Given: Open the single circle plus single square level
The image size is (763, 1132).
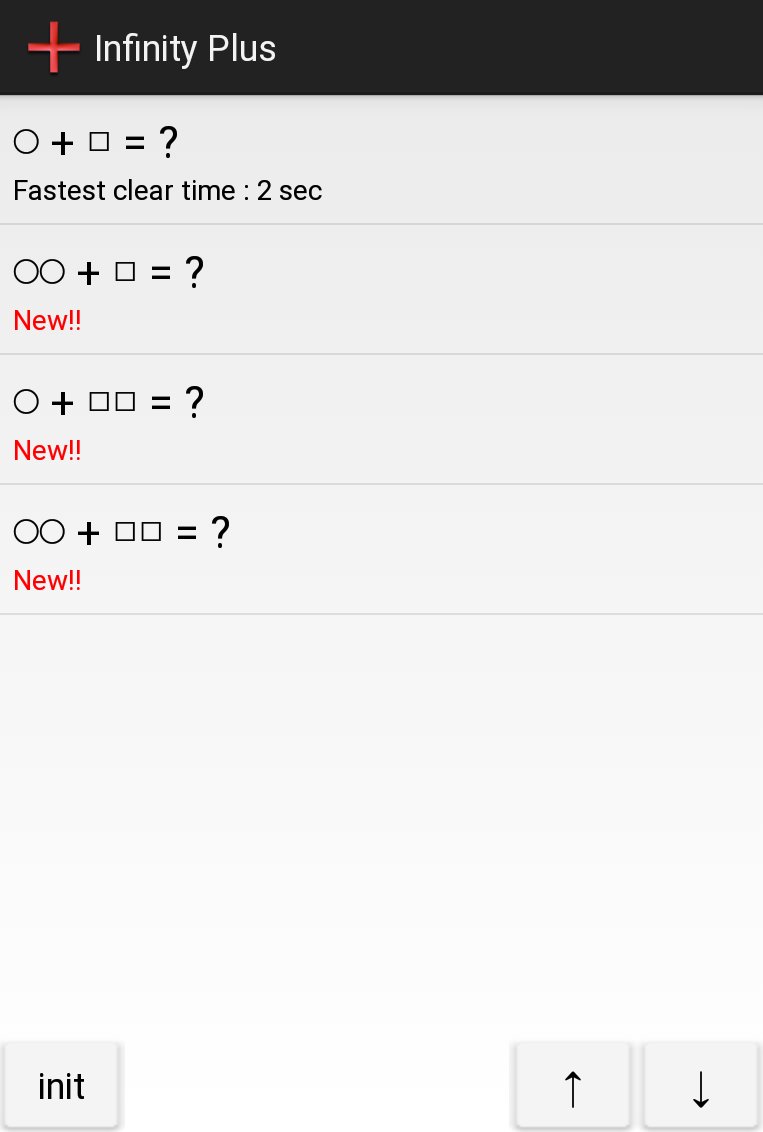Looking at the screenshot, I should [x=381, y=160].
